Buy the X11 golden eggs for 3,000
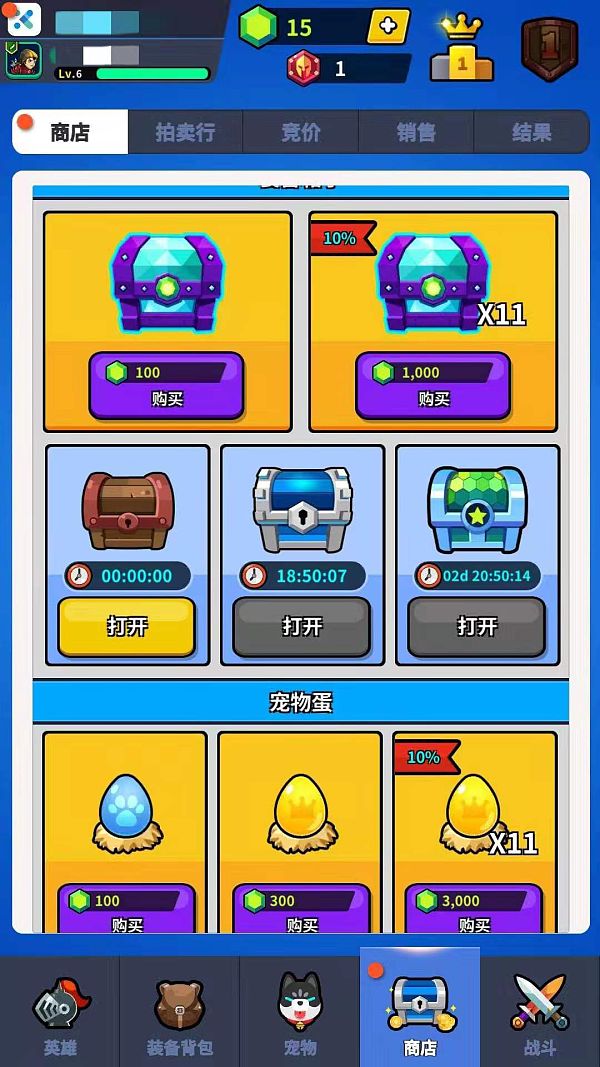This screenshot has width=600, height=1067. coord(475,910)
